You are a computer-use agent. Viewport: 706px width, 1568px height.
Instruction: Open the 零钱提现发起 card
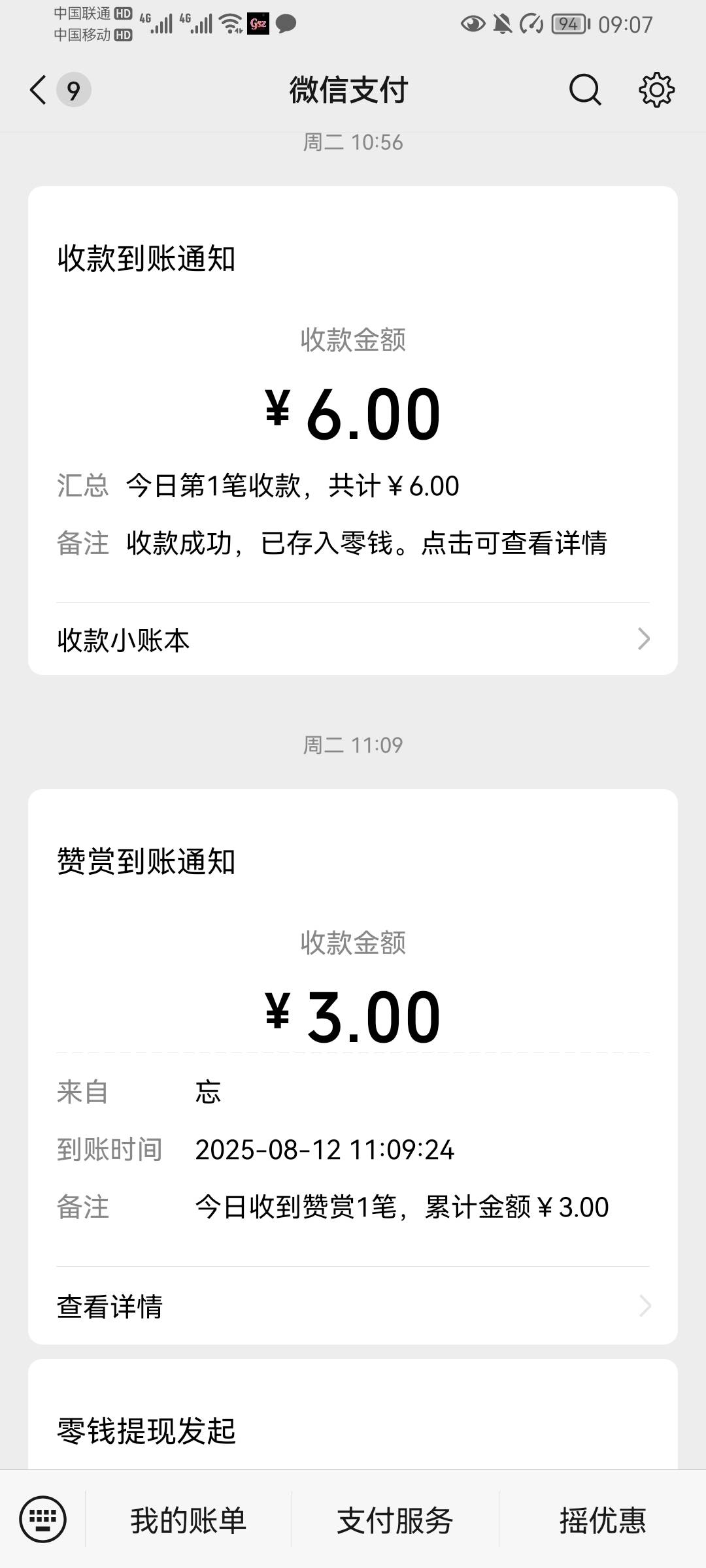(x=353, y=1415)
